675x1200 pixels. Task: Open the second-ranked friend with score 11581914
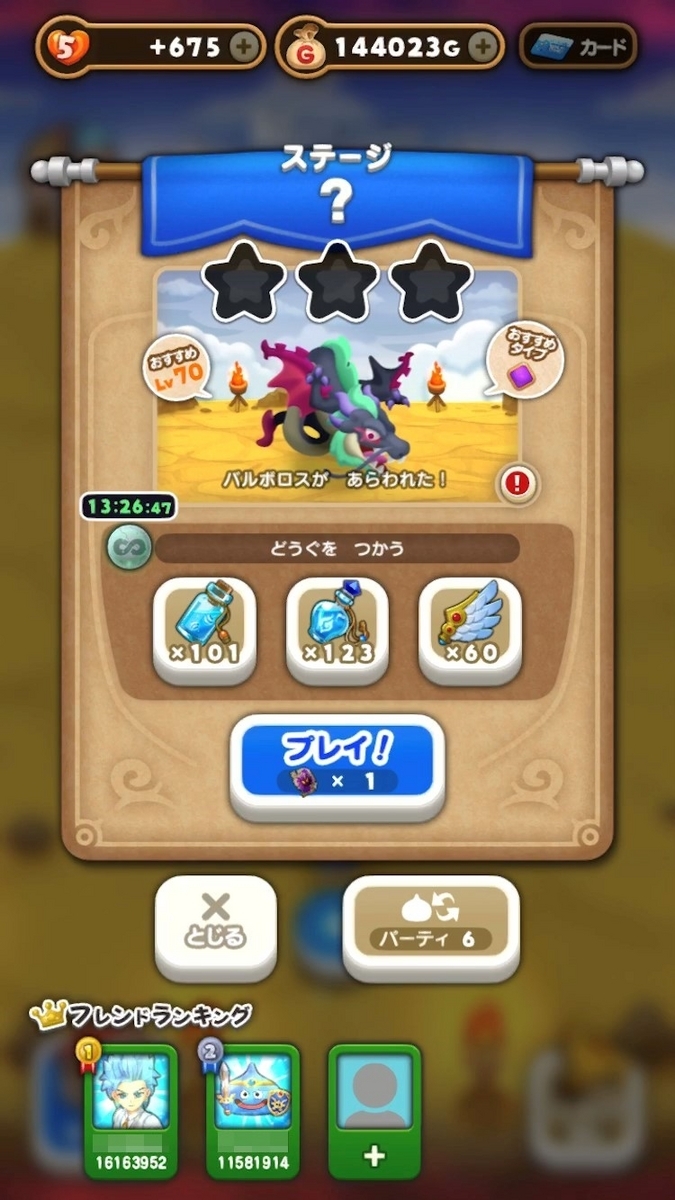tap(251, 1112)
